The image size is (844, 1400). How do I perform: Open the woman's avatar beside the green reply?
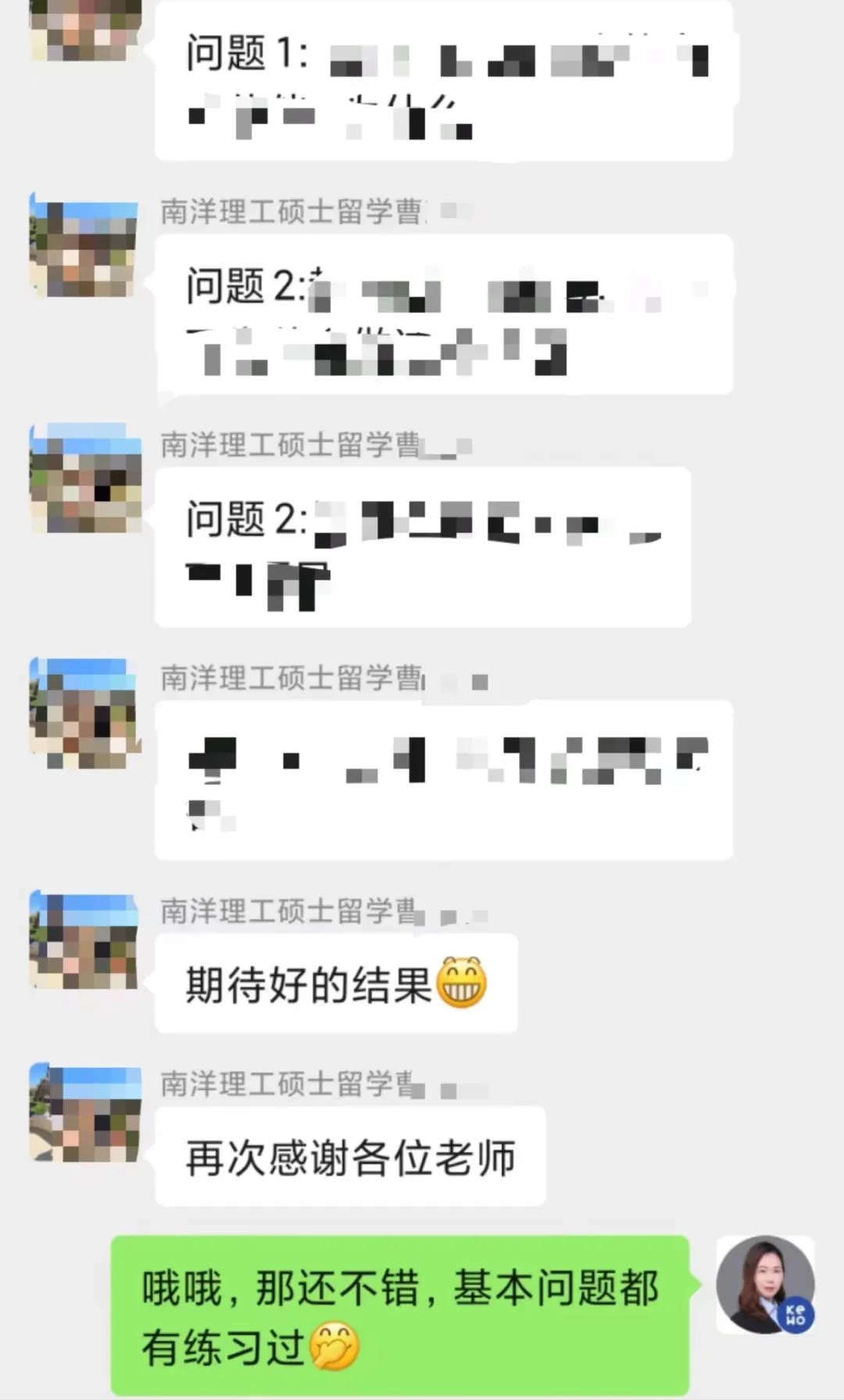(x=765, y=1285)
